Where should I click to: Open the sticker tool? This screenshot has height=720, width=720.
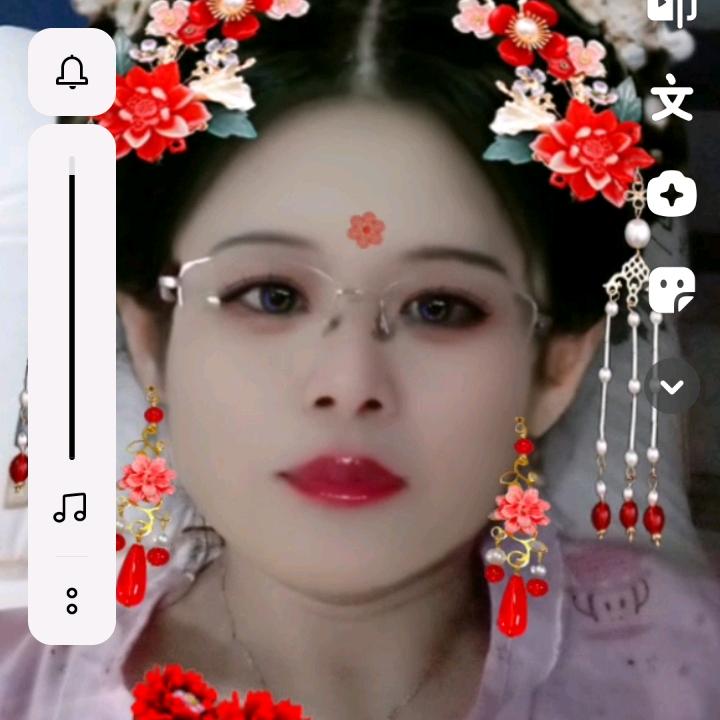click(672, 290)
